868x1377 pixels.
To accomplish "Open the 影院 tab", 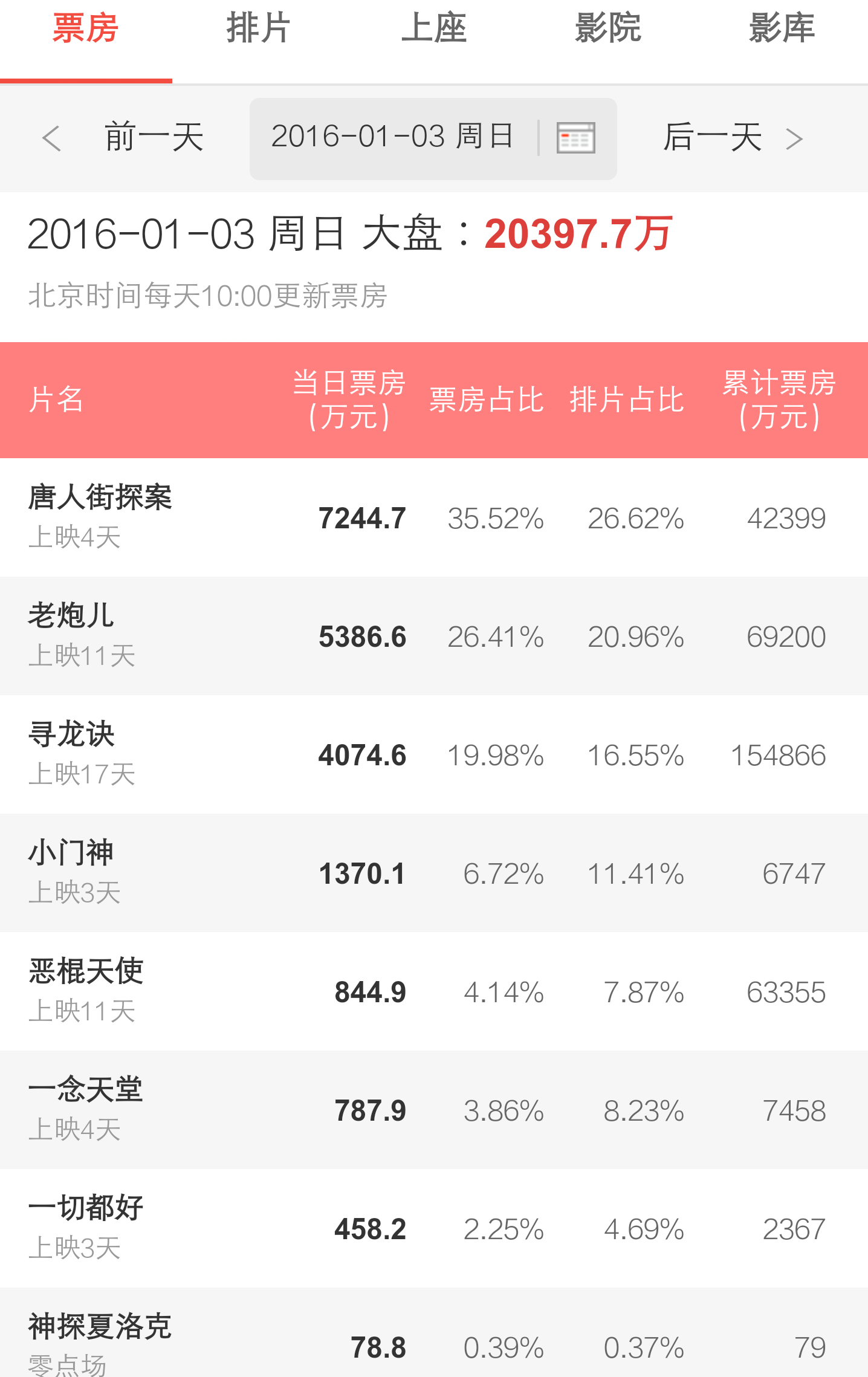I will click(x=607, y=29).
